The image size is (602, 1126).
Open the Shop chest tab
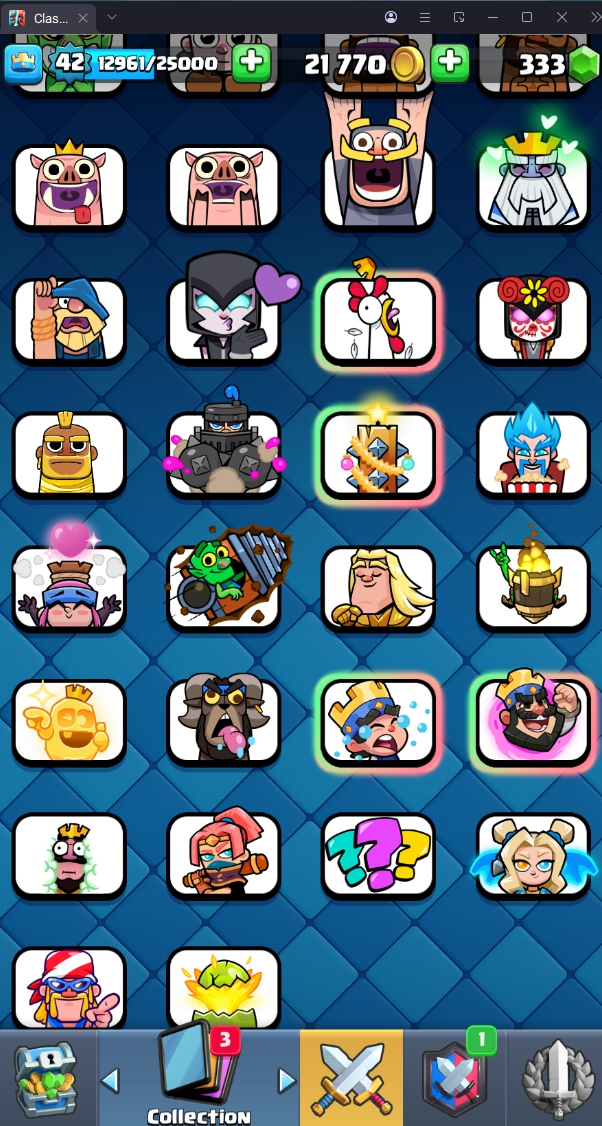46,1078
